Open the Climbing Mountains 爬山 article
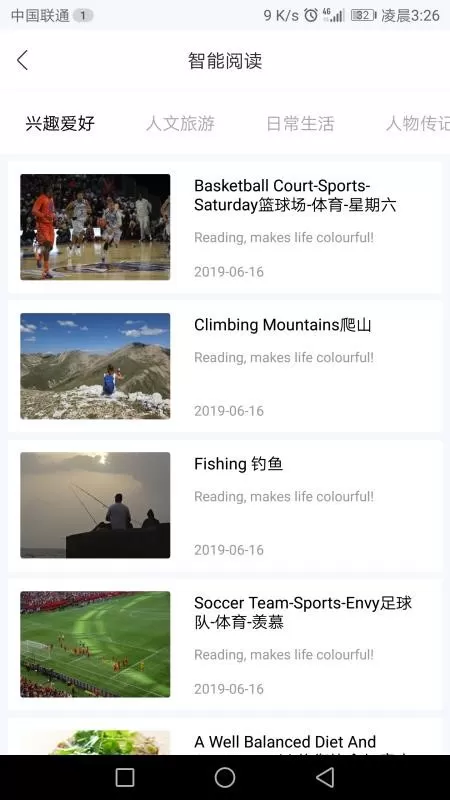 [225, 366]
